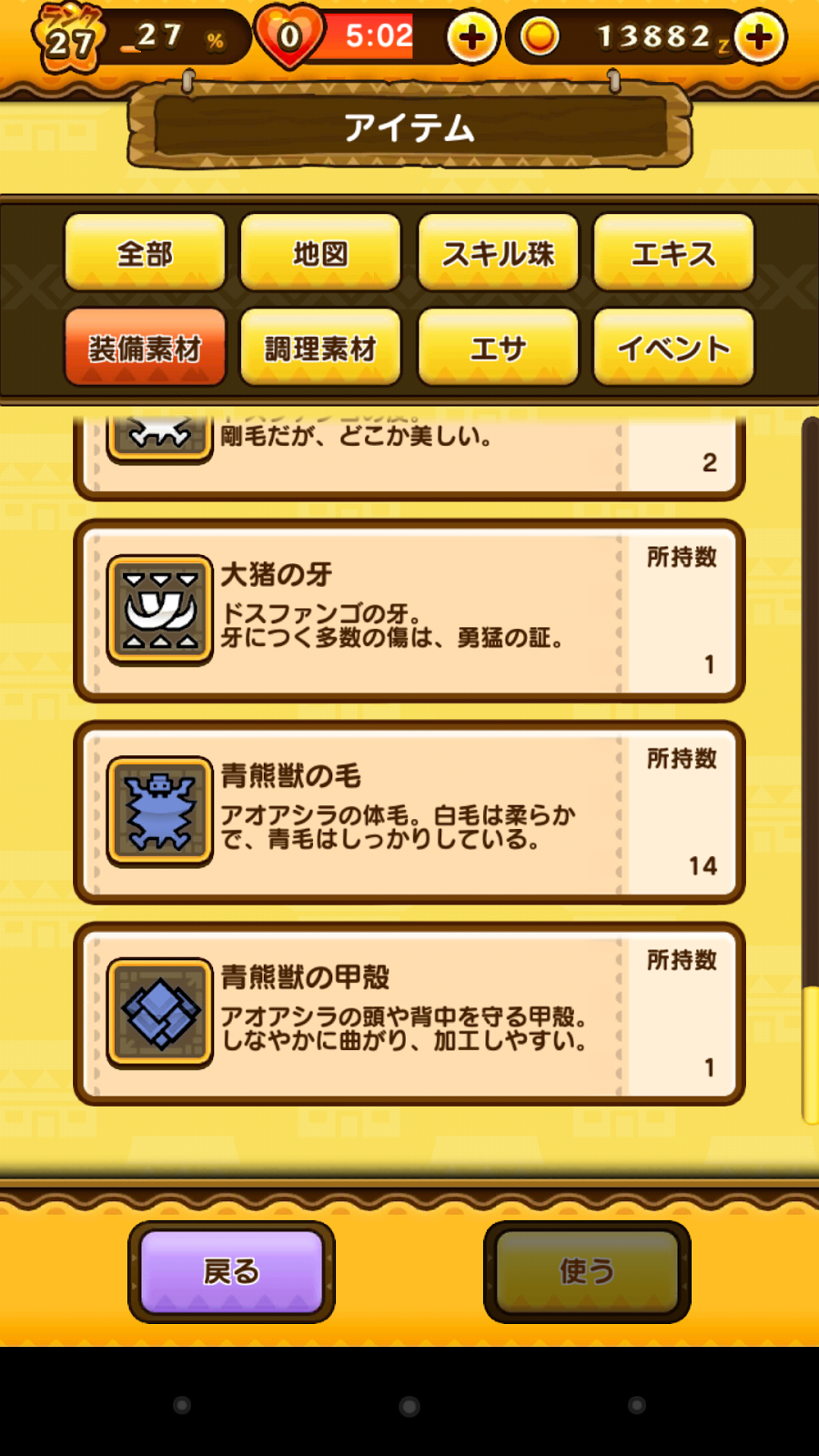Add more hearts with the plus button
The height and width of the screenshot is (1456, 819).
[471, 38]
